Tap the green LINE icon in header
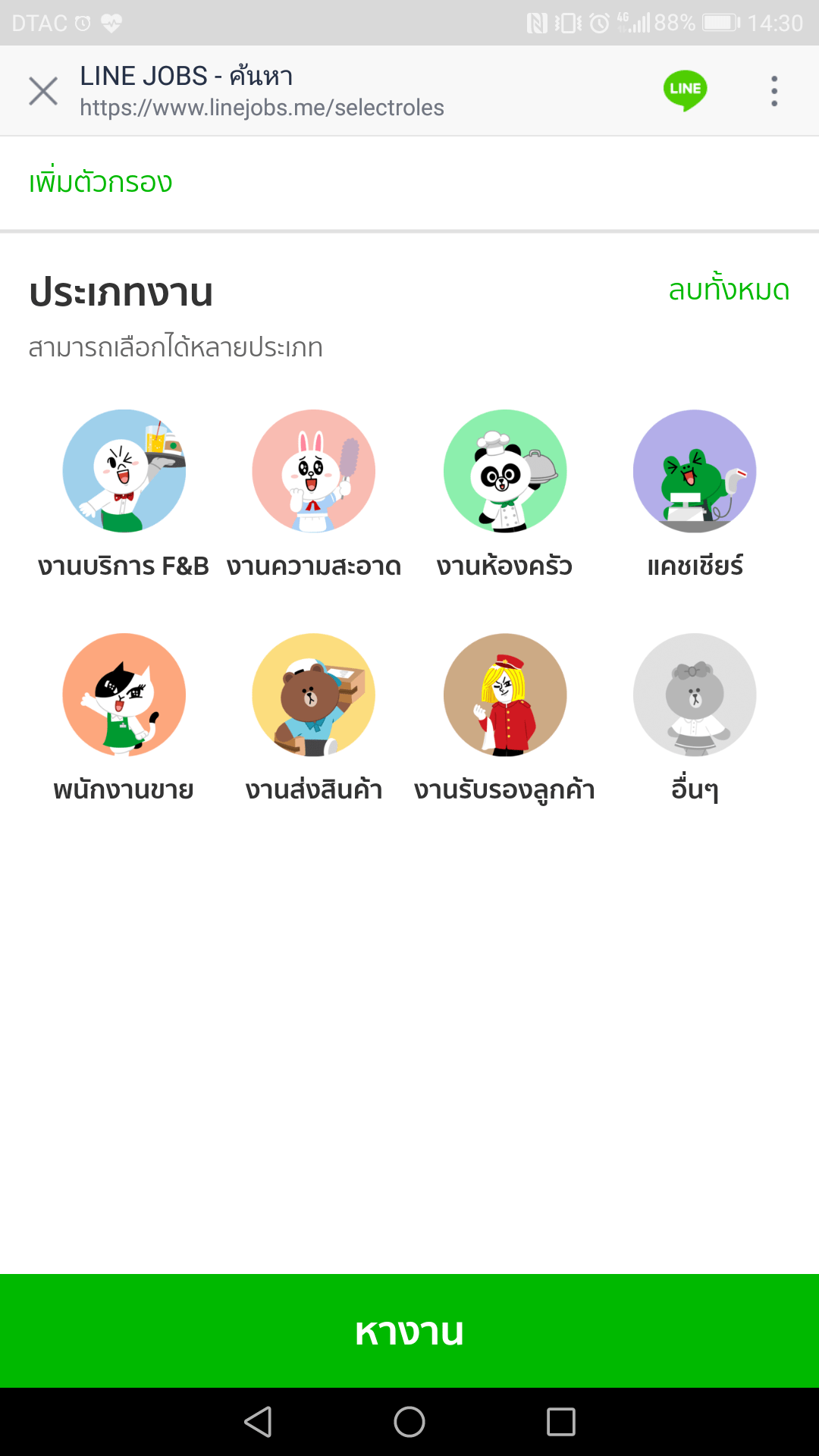The width and height of the screenshot is (819, 1456). pos(685,90)
